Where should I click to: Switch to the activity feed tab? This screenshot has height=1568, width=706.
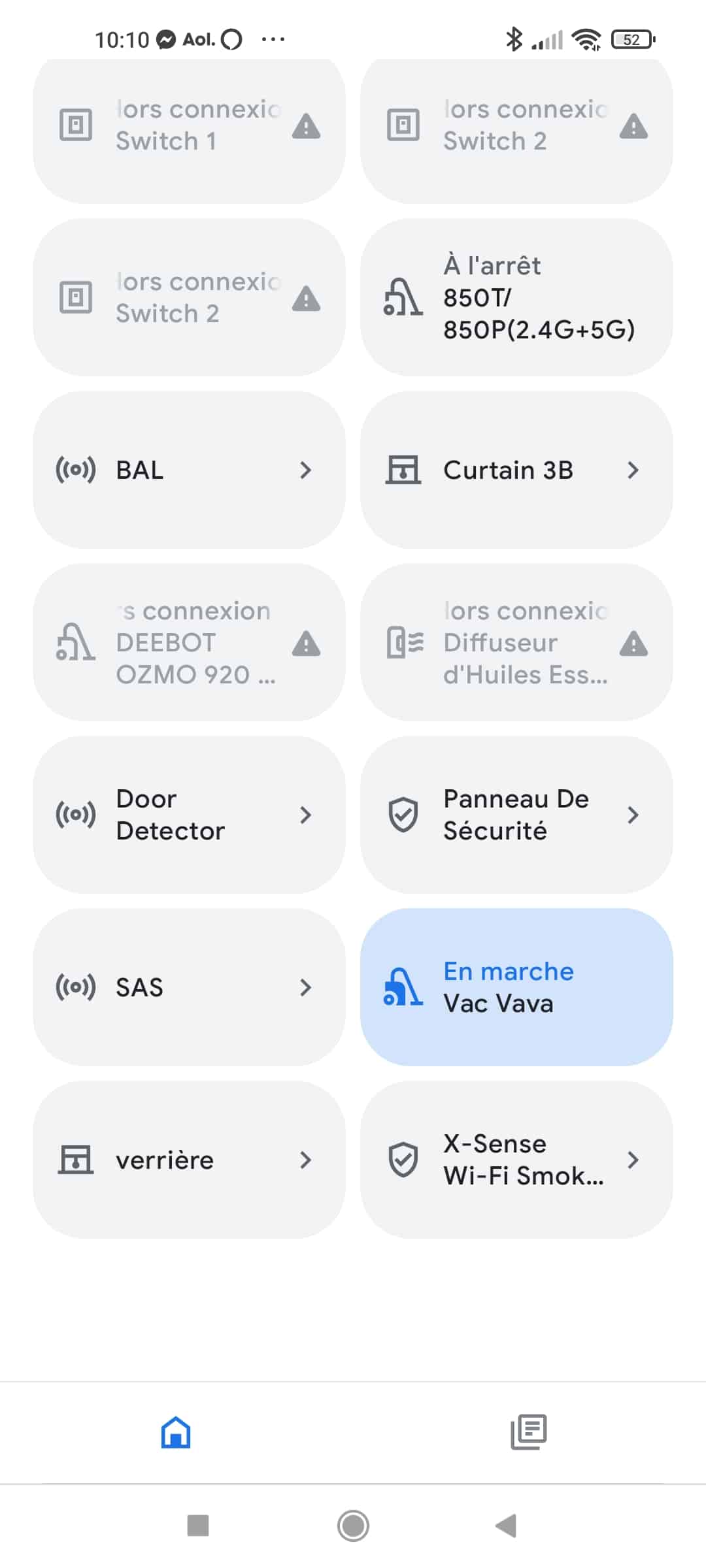coord(528,1432)
